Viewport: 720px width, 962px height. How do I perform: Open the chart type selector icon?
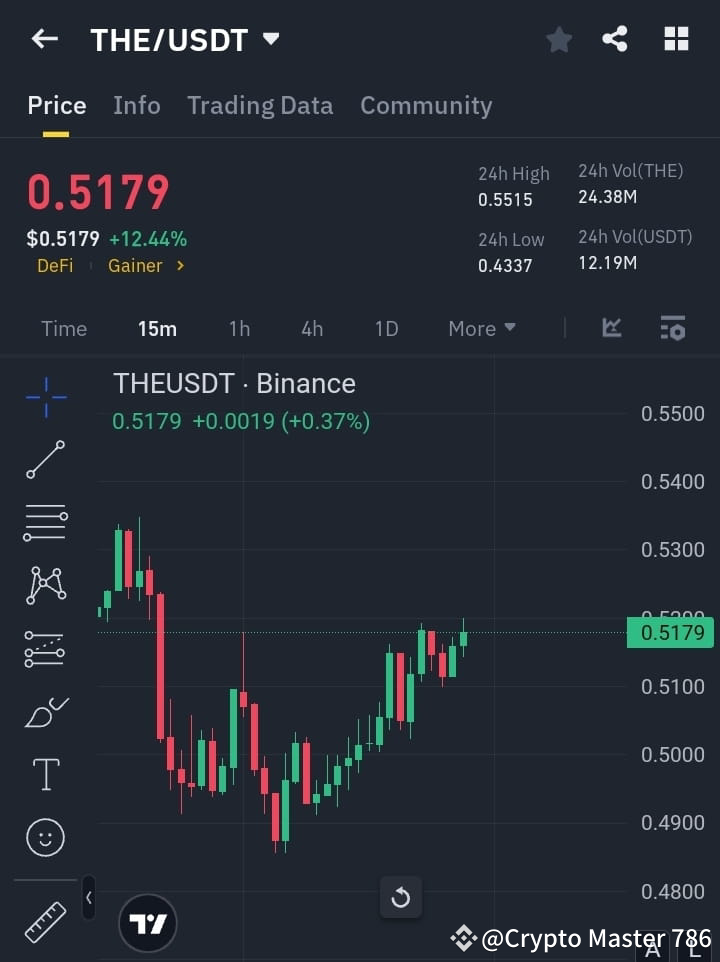click(611, 328)
